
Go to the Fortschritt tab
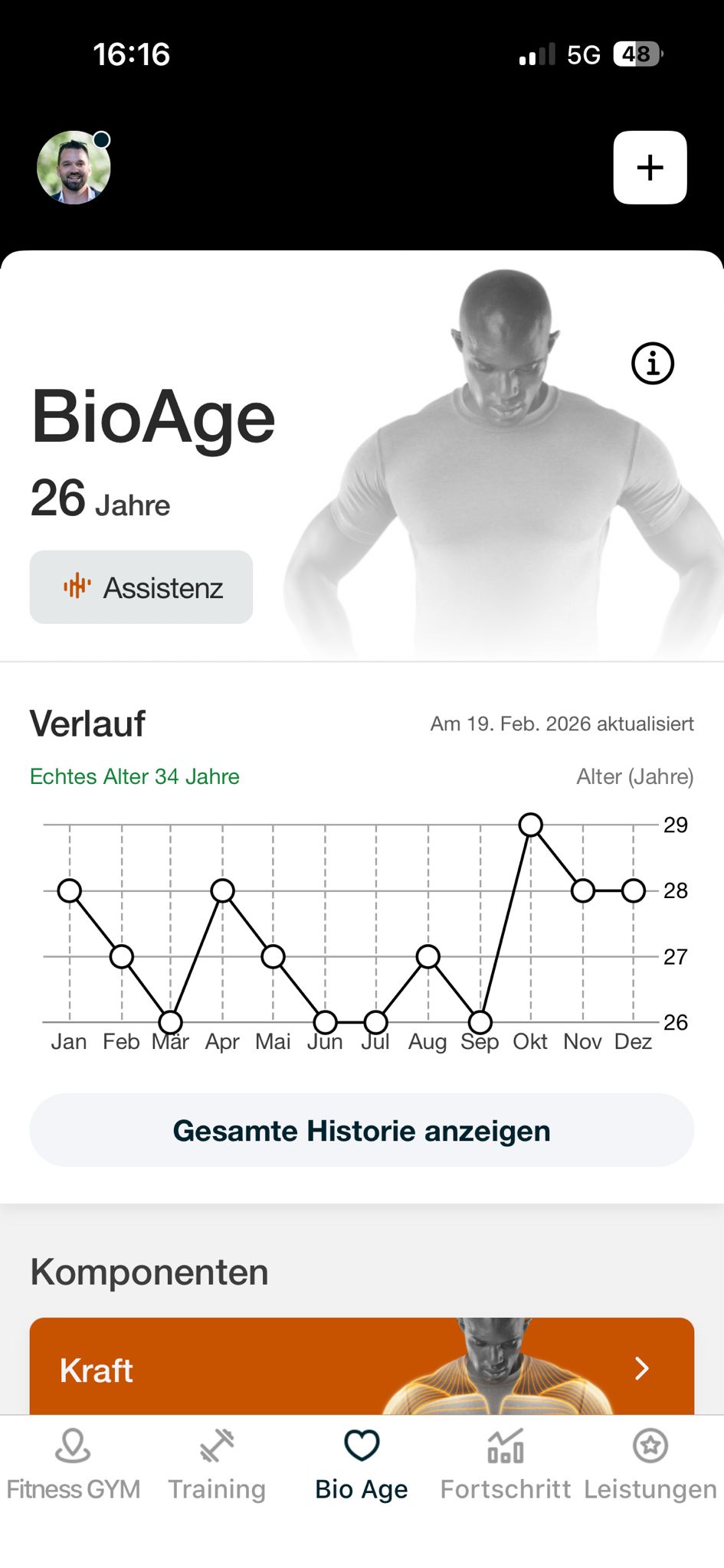click(x=506, y=1464)
